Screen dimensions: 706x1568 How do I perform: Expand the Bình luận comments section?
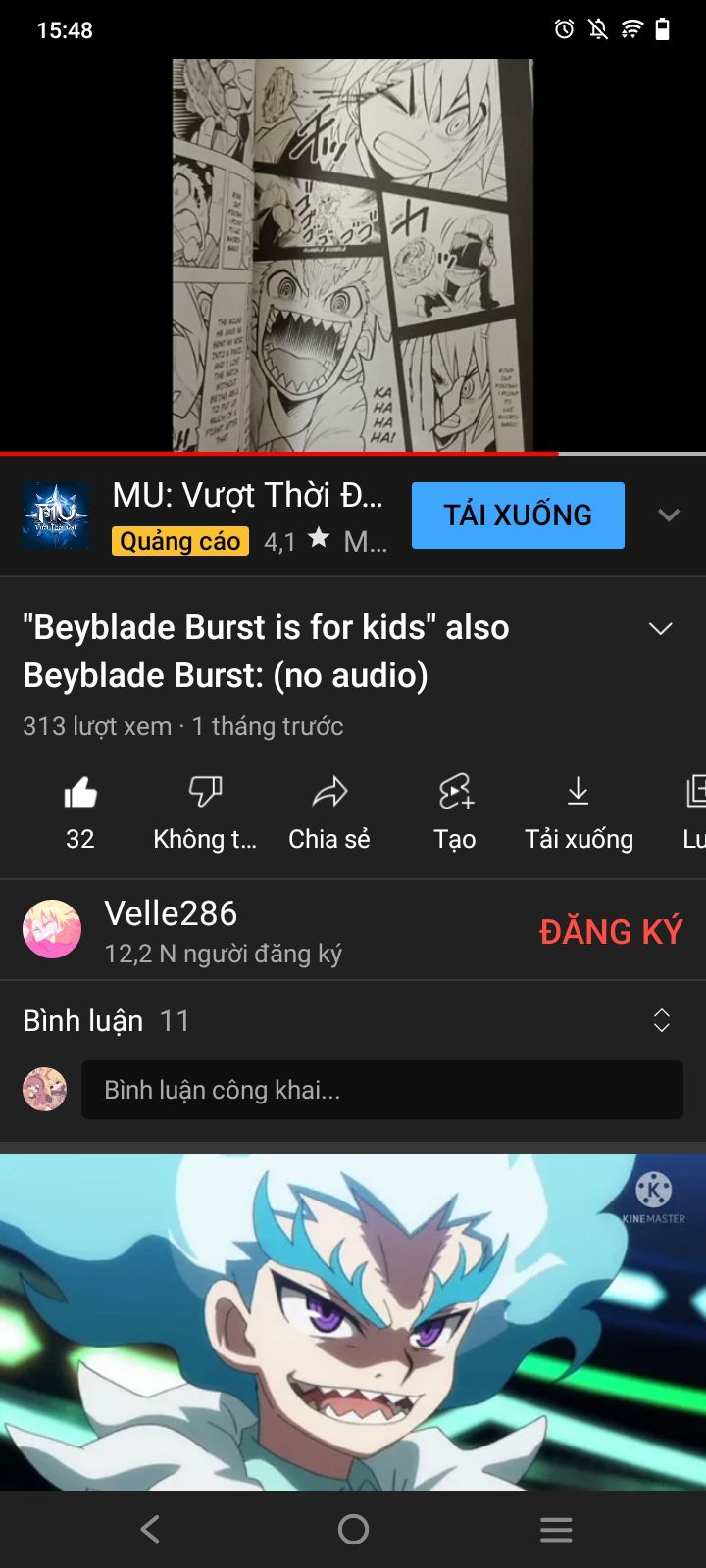coord(661,1021)
